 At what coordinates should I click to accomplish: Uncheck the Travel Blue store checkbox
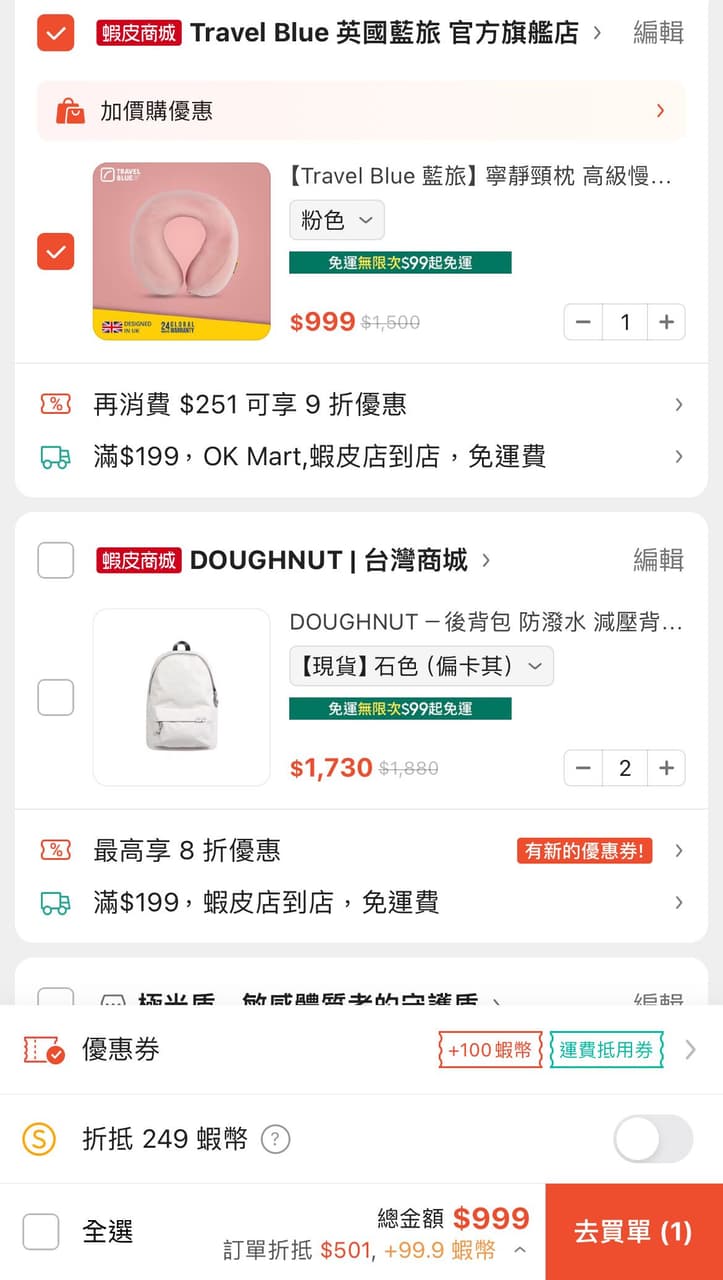point(55,32)
